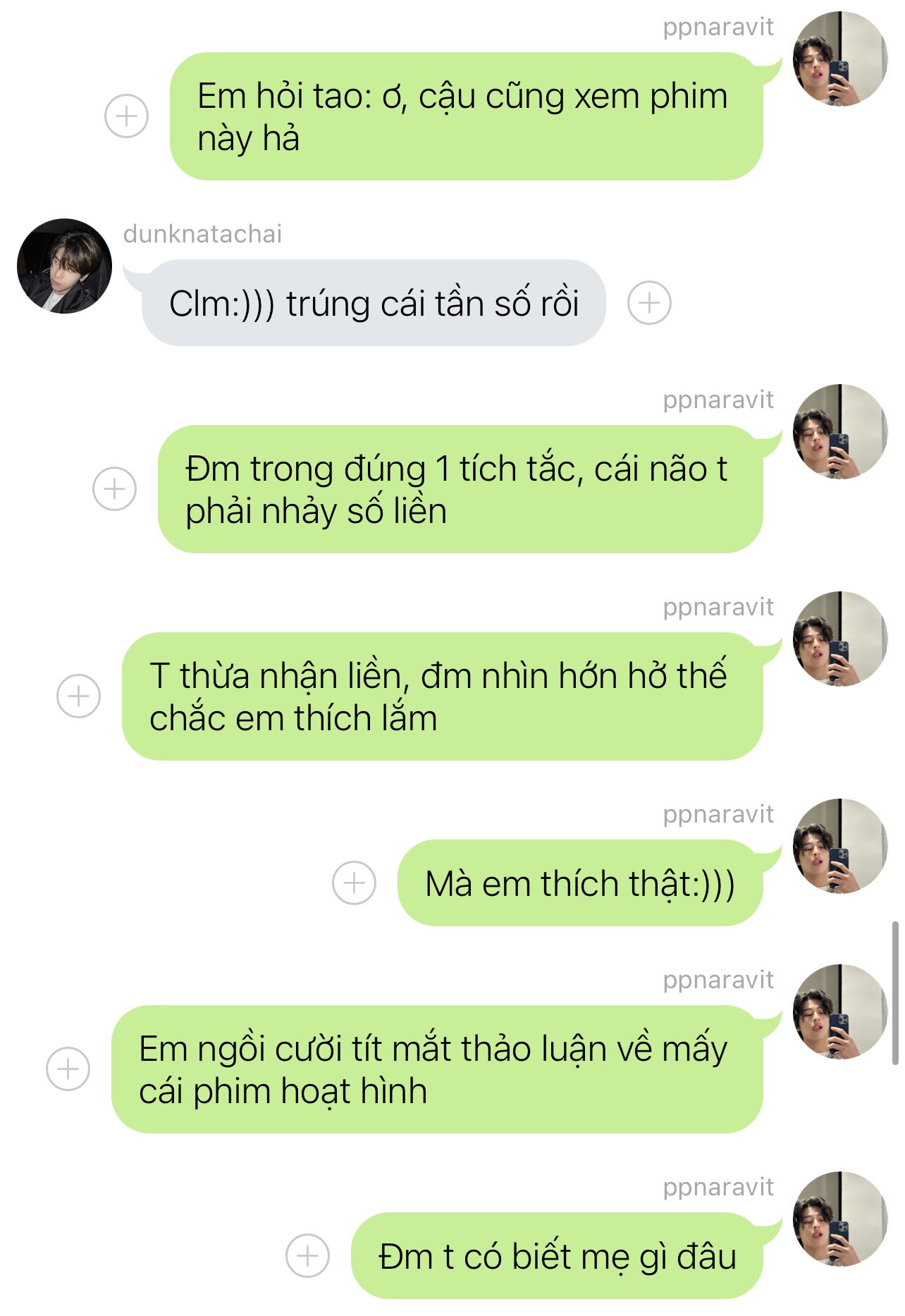Open ppnaravit's avatar beside "Mà em thích thật"
The width and height of the screenshot is (905, 1316).
839,847
